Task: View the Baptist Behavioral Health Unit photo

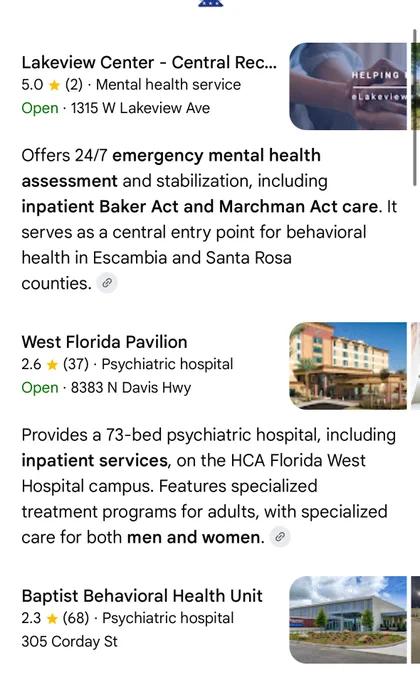Action: (x=348, y=620)
